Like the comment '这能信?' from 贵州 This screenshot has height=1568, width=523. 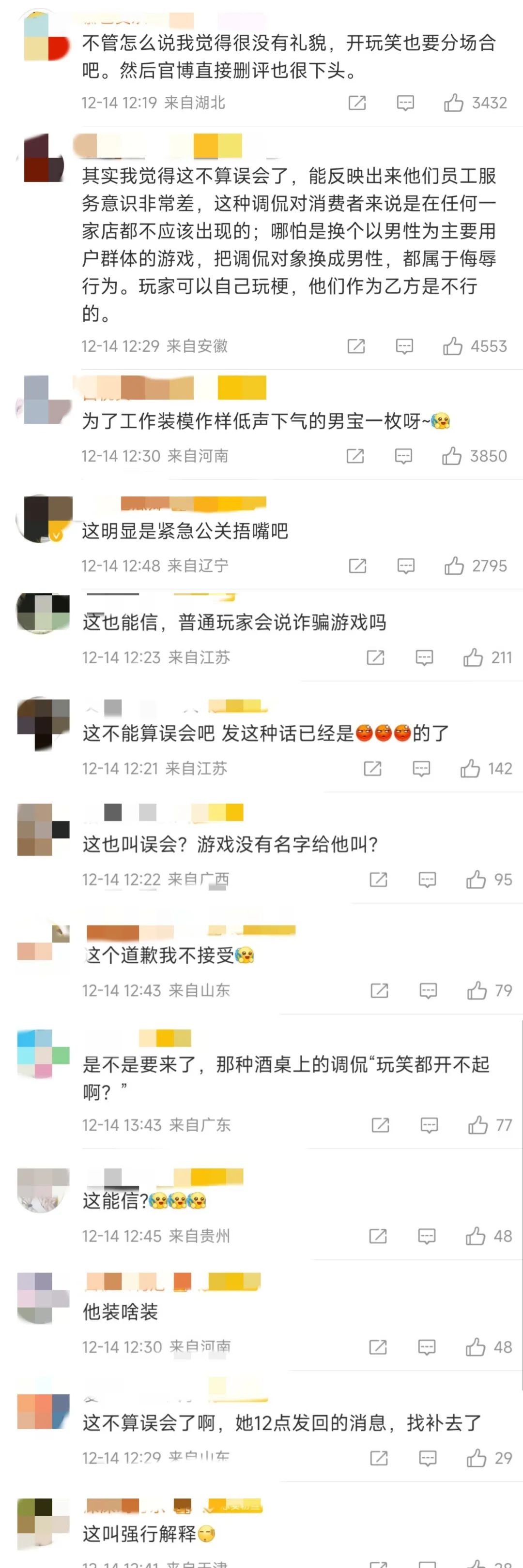point(476,1236)
